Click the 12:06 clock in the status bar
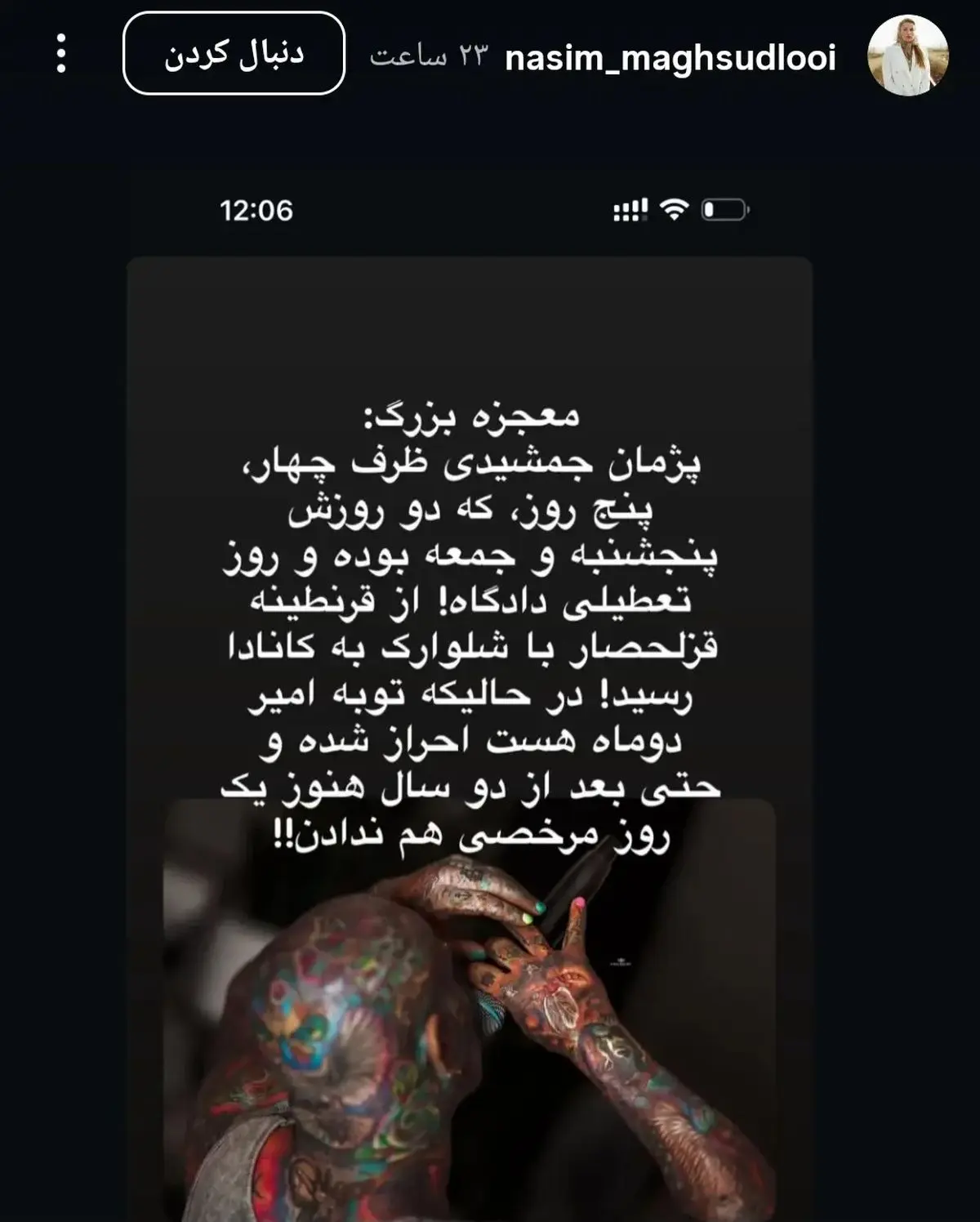This screenshot has height=1222, width=980. 257,212
